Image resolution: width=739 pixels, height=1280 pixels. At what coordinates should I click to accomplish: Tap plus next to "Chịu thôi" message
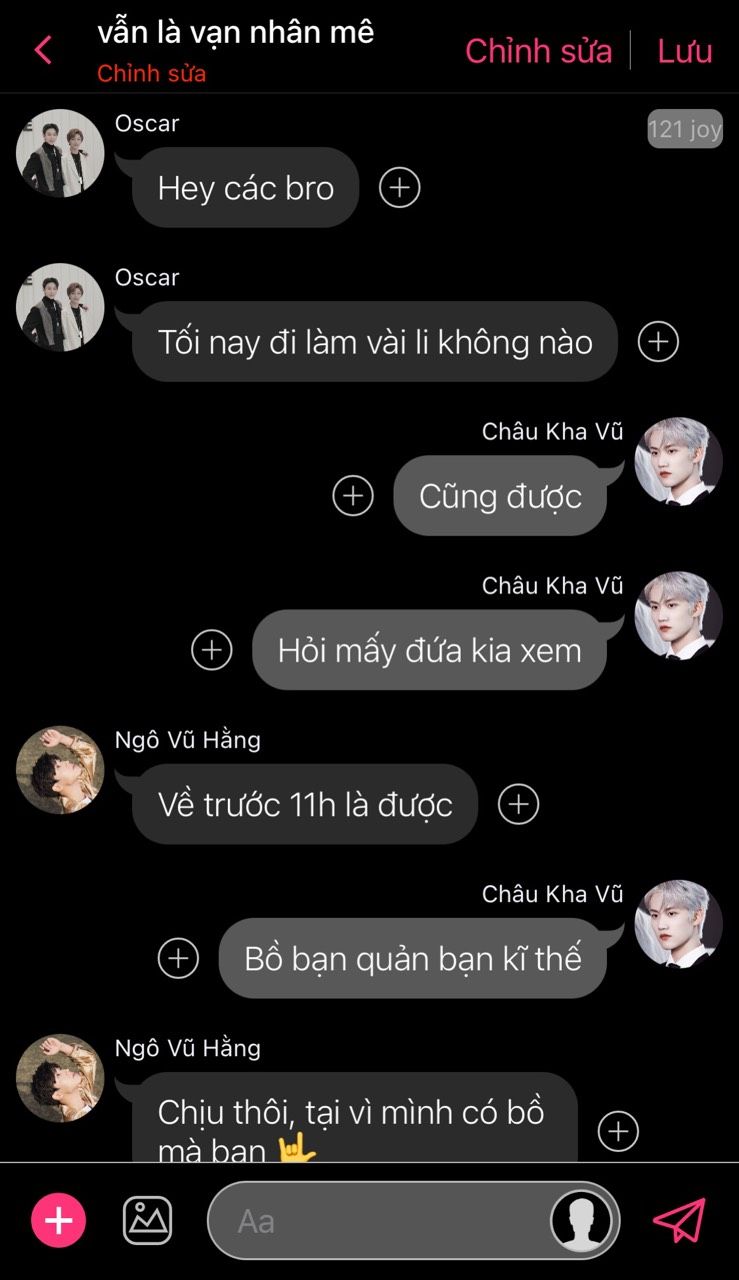(618, 1131)
